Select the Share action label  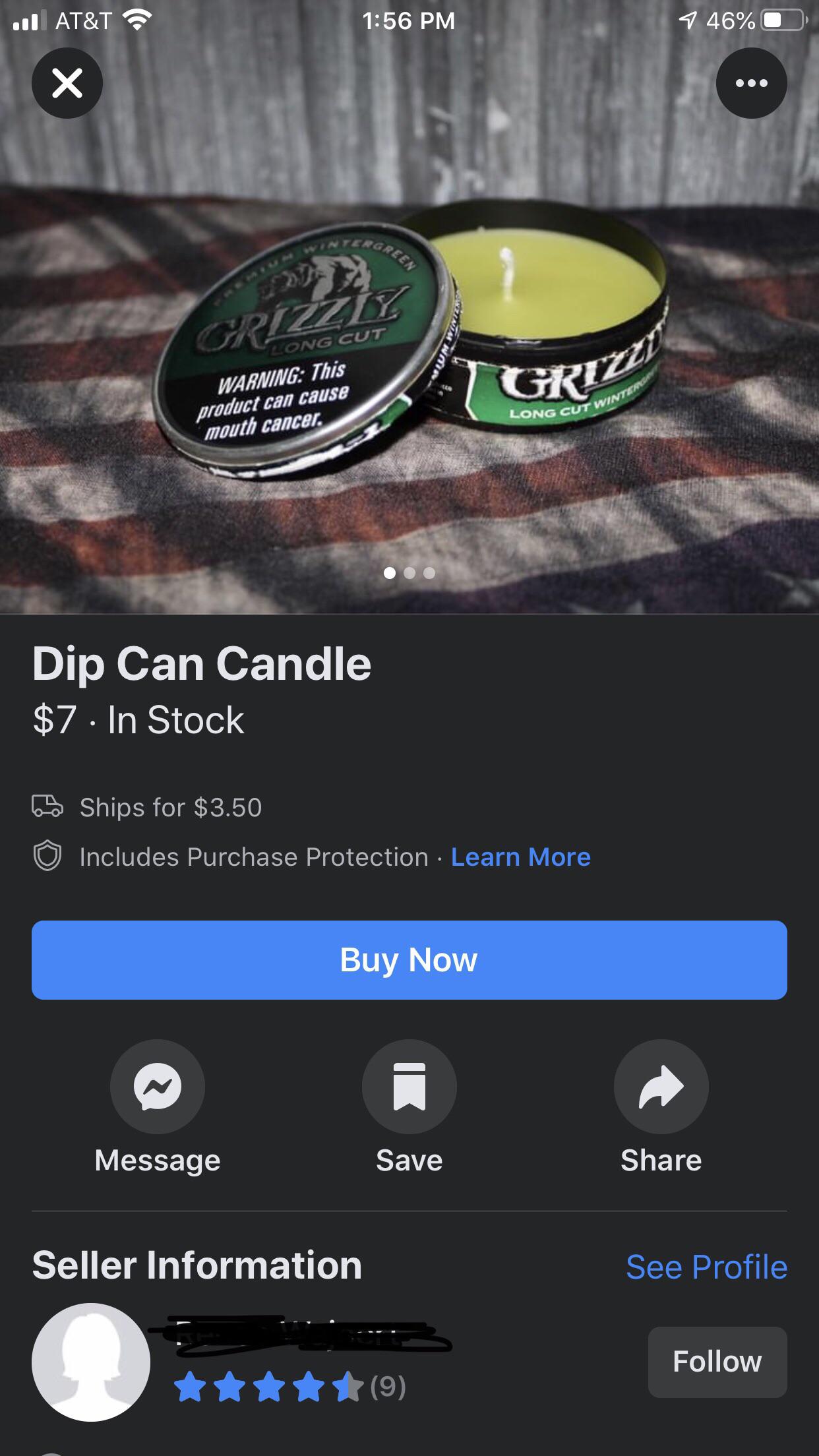tap(661, 1160)
